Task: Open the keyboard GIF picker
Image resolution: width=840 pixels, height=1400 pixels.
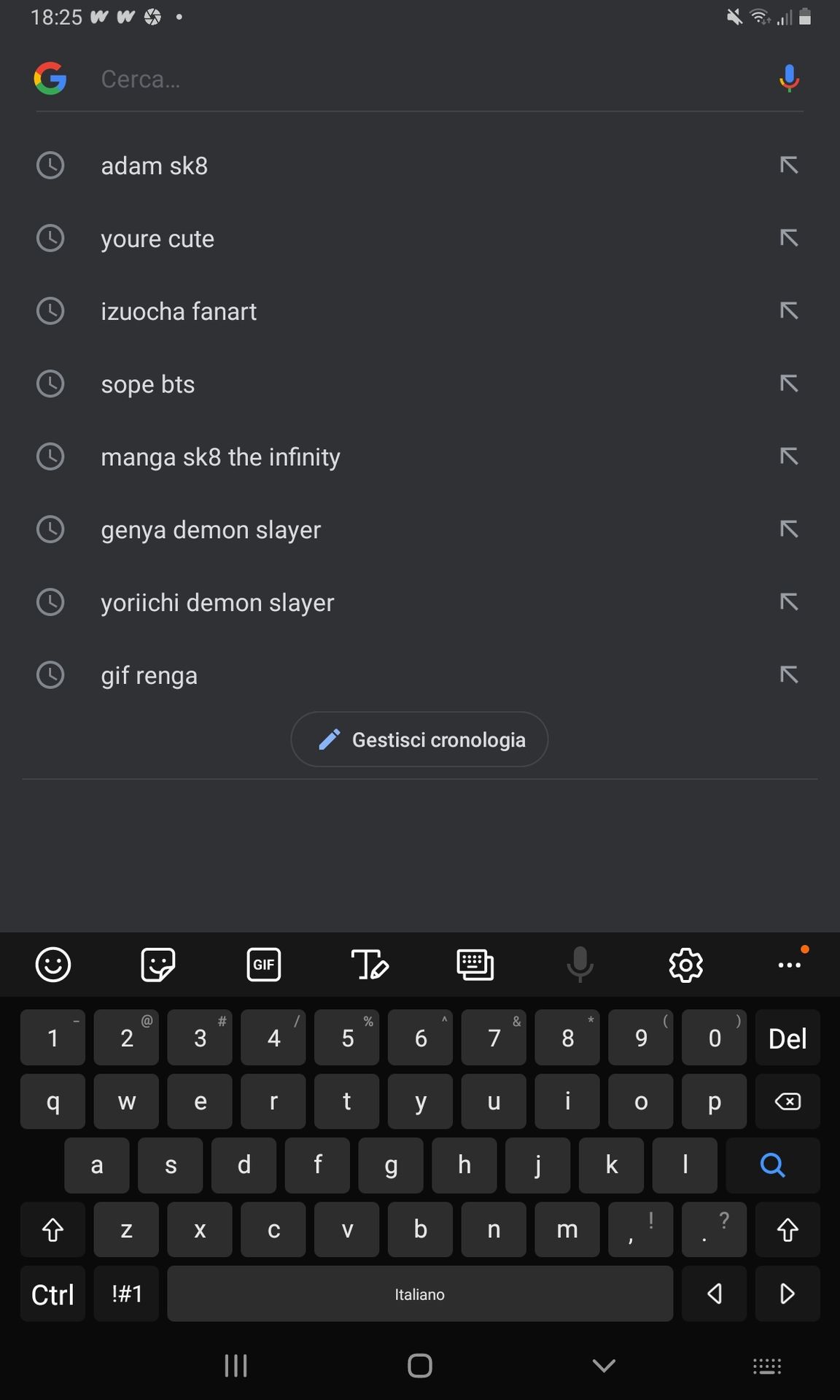Action: (x=263, y=965)
